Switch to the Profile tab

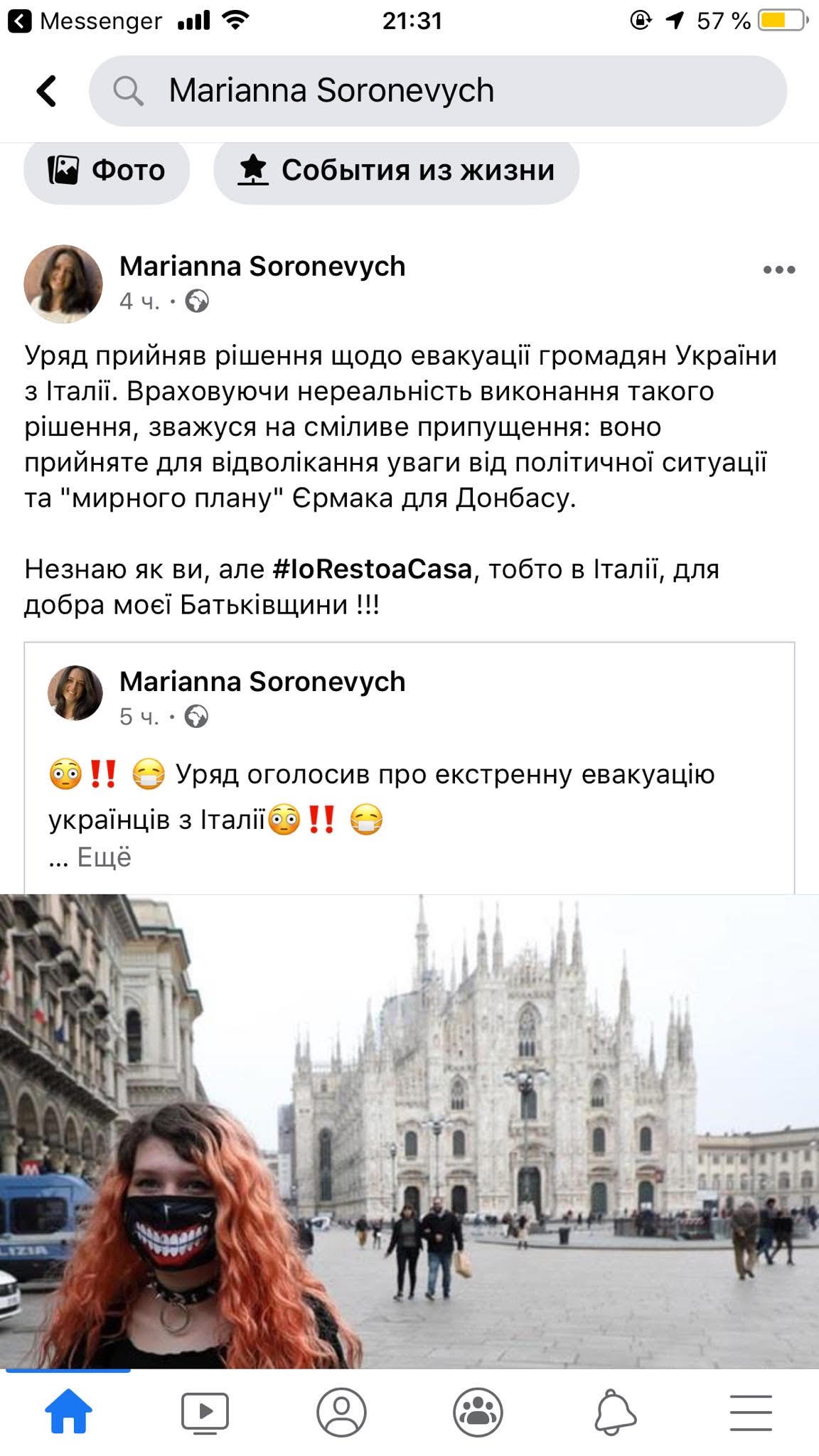tap(341, 1412)
